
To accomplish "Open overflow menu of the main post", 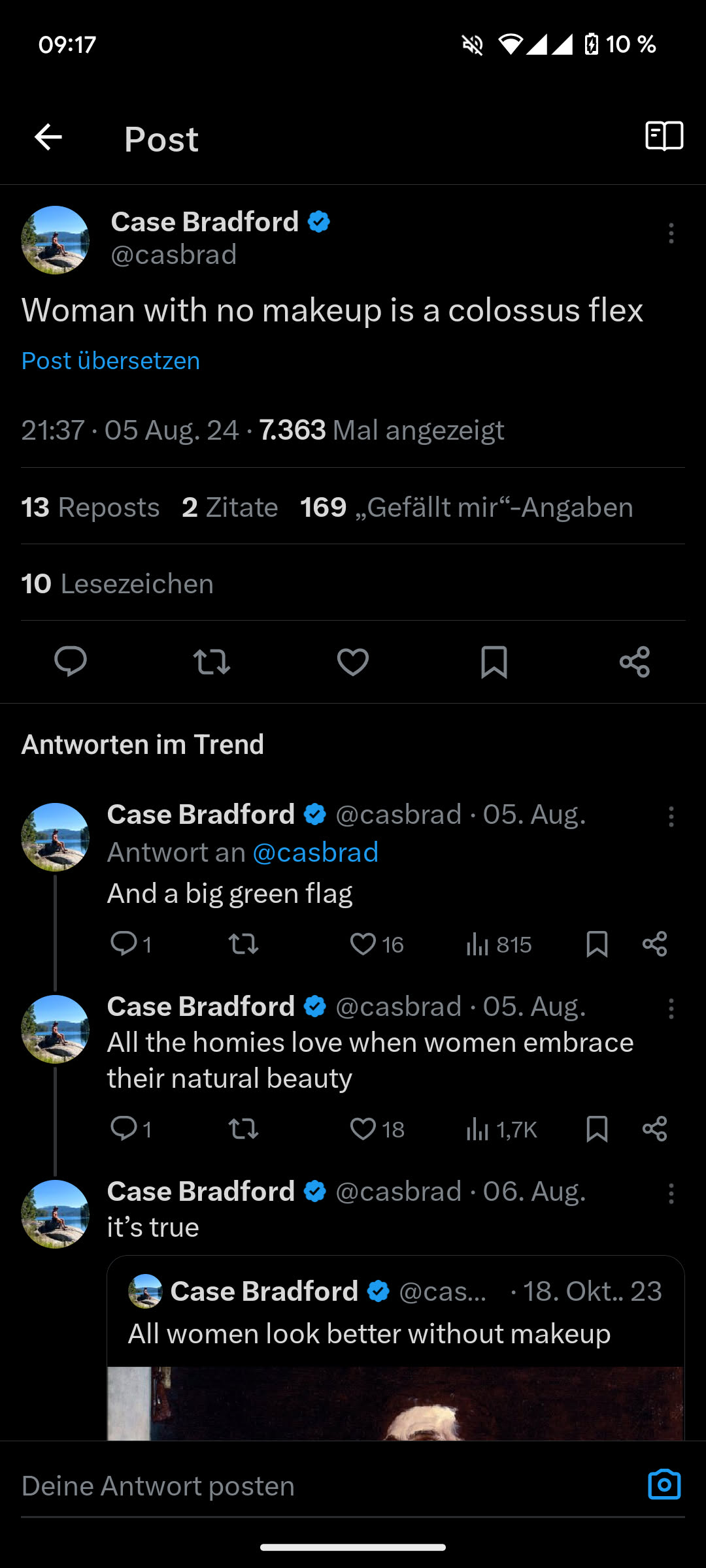I will point(671,233).
